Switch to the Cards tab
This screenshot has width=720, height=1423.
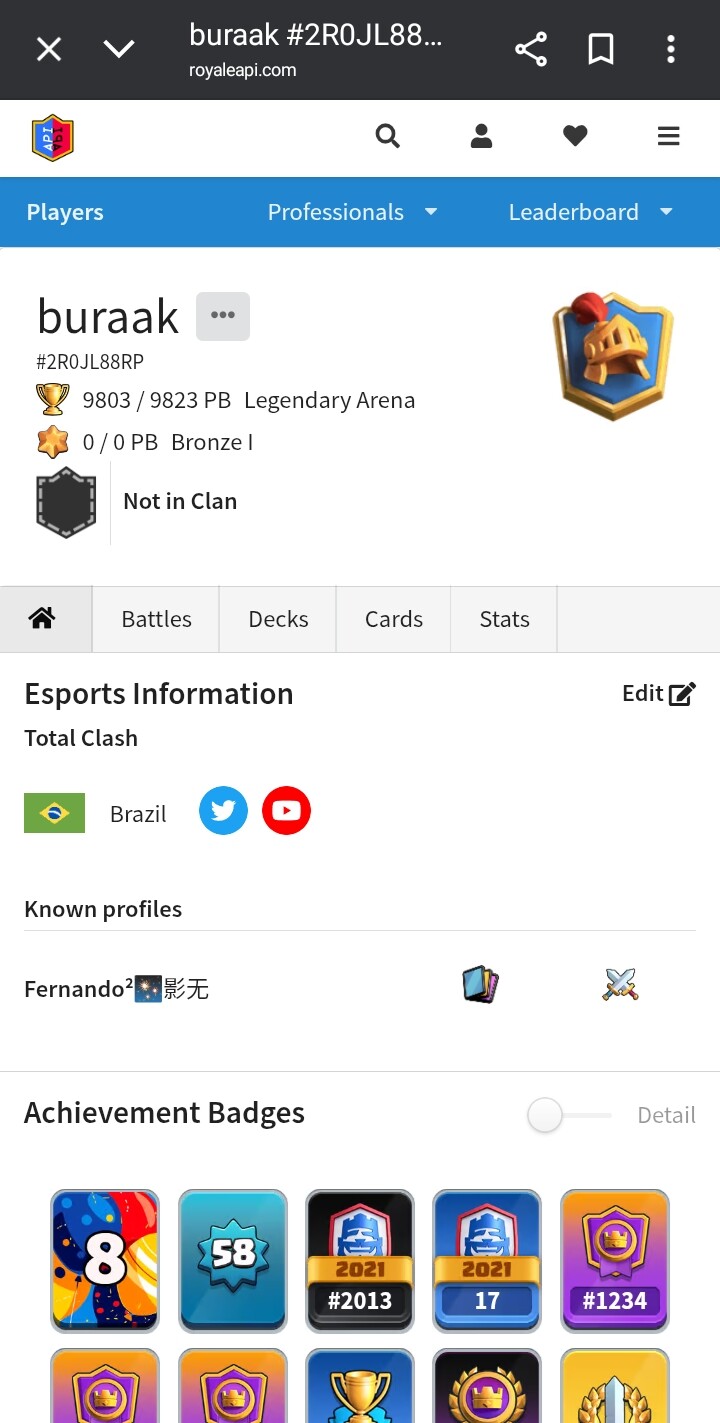pyautogui.click(x=394, y=619)
